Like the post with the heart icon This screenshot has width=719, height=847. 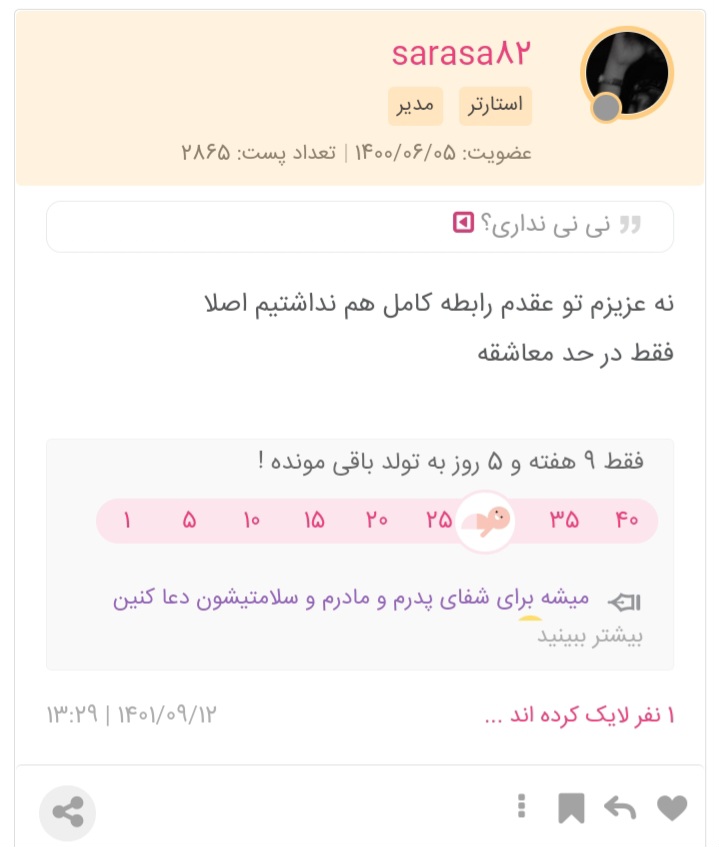point(672,808)
